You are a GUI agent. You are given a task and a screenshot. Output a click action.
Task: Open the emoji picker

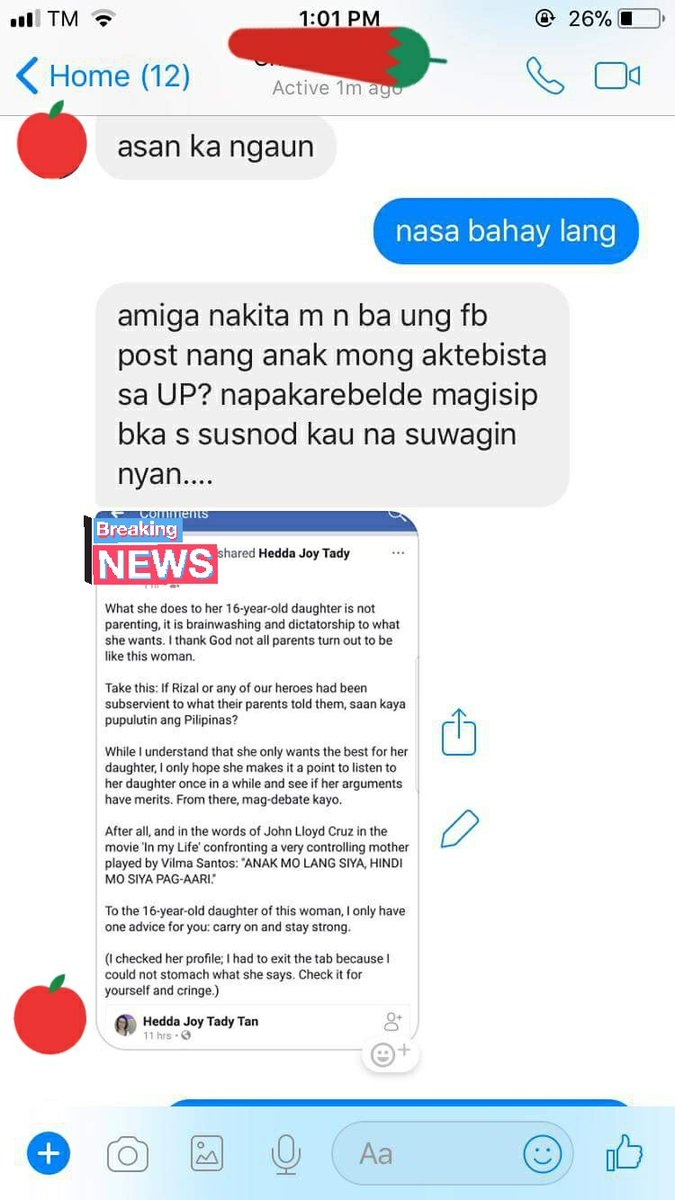[x=543, y=1155]
